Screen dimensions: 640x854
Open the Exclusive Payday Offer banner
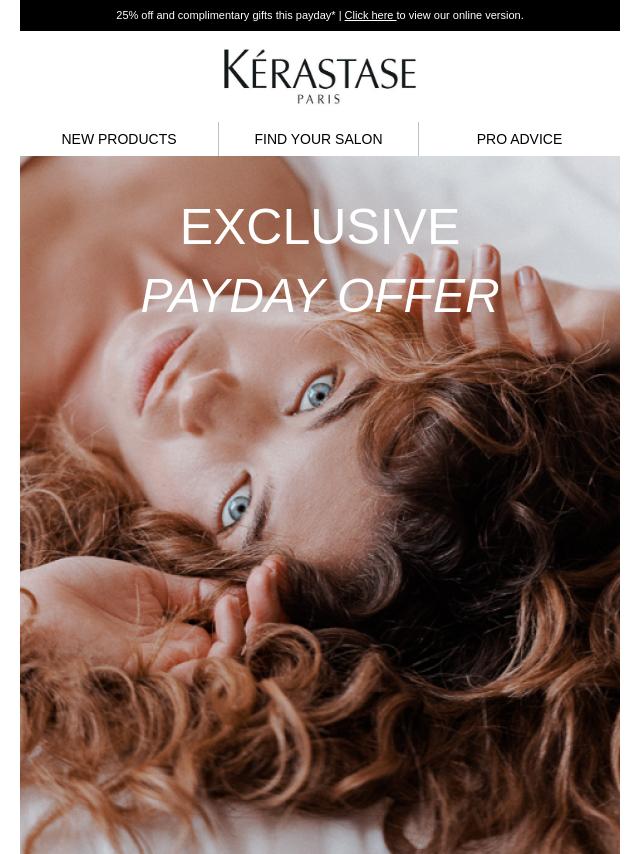[x=320, y=500]
